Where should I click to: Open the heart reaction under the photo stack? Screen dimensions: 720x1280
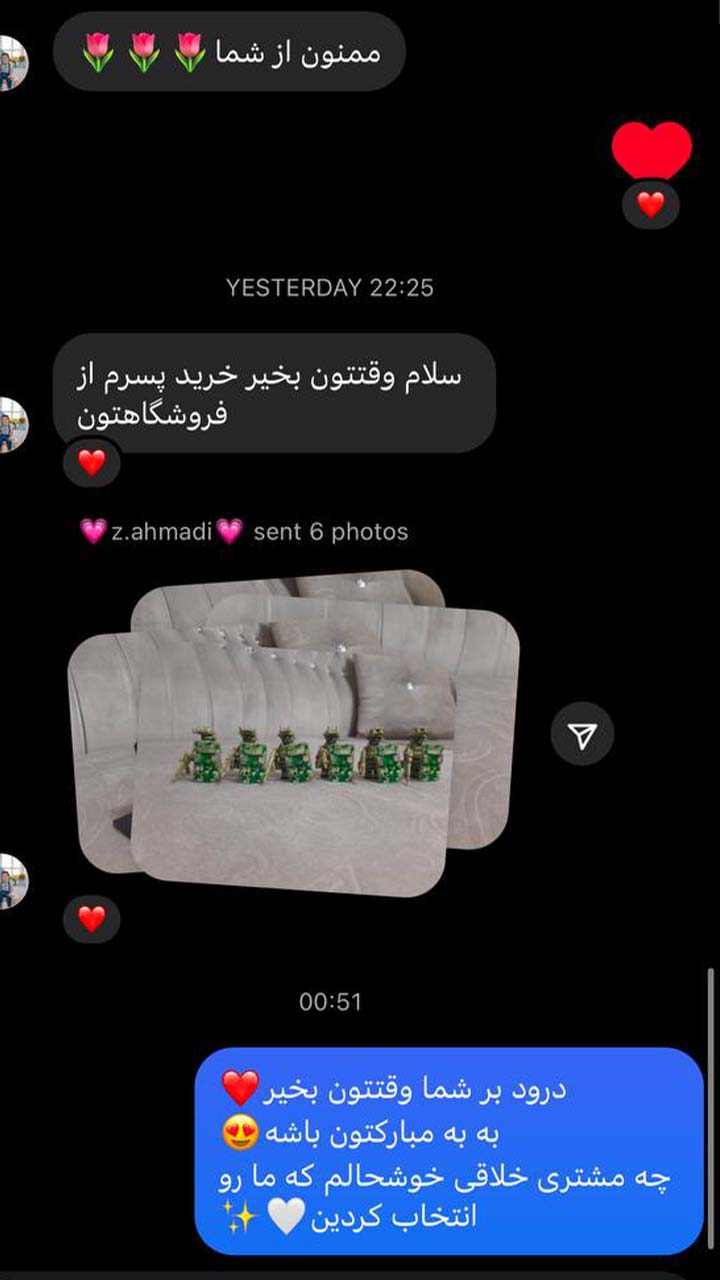92,919
